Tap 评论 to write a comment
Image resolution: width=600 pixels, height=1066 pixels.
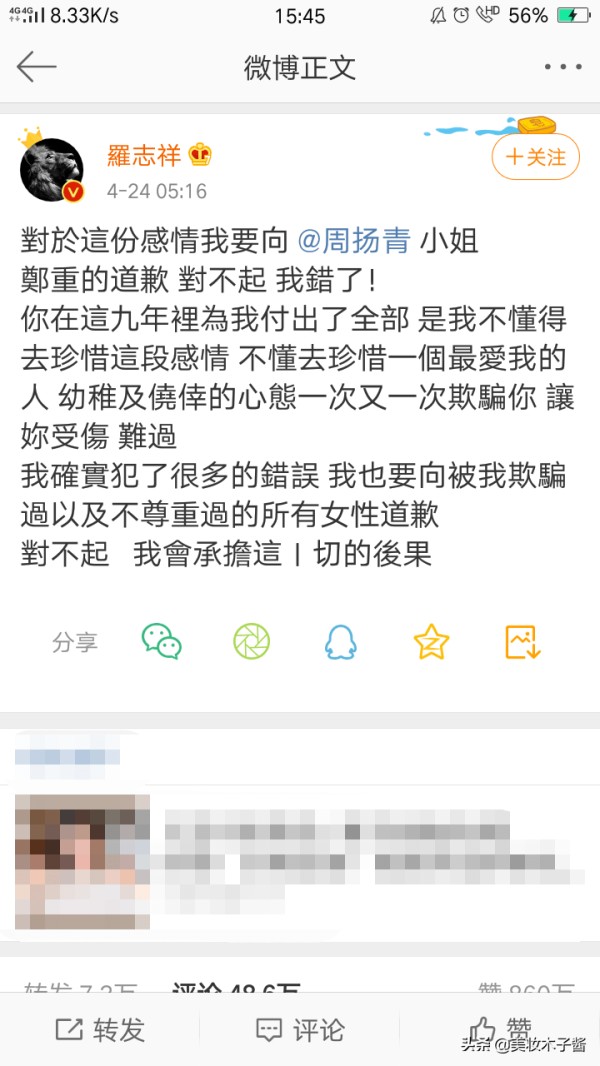[x=300, y=1030]
